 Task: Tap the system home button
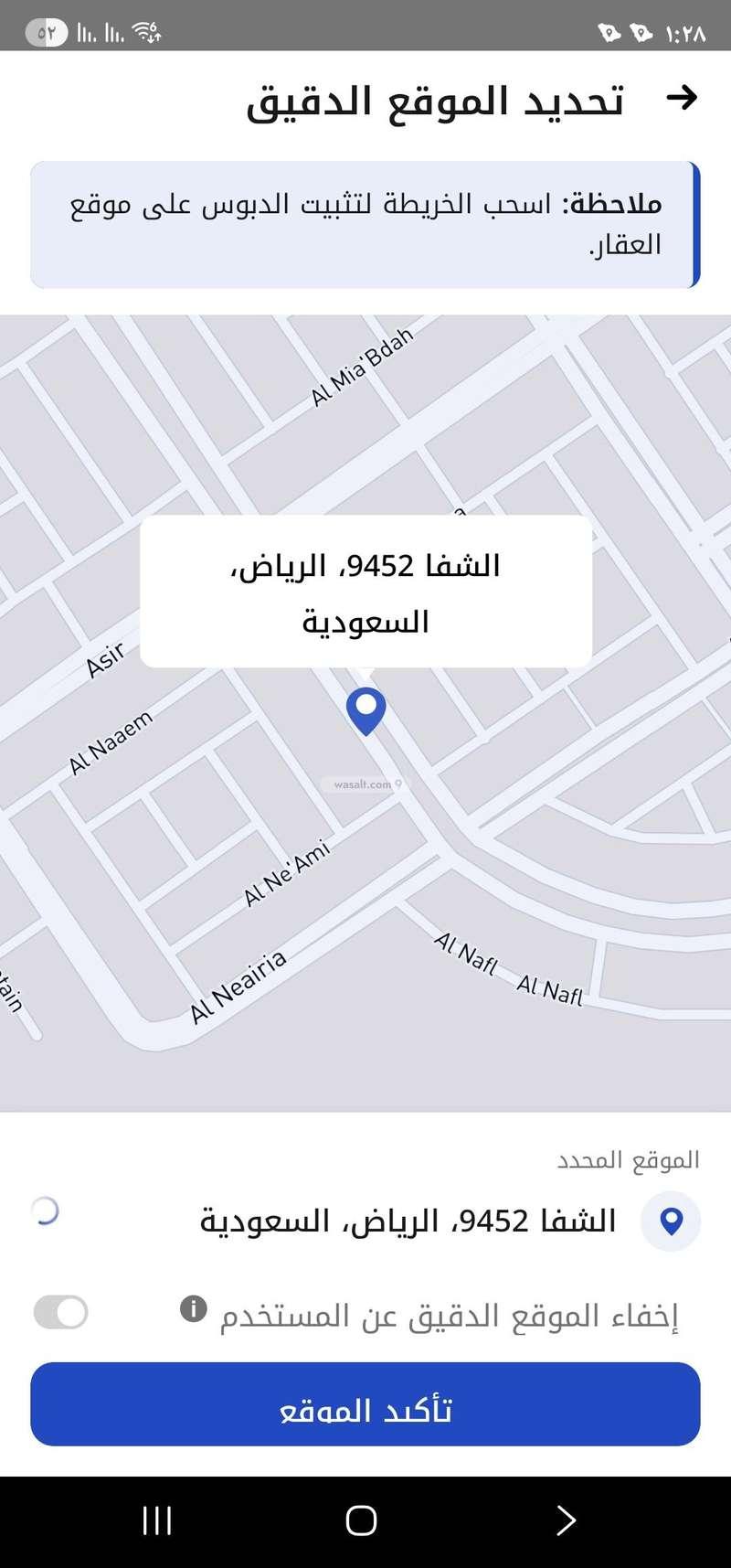coord(362,1520)
